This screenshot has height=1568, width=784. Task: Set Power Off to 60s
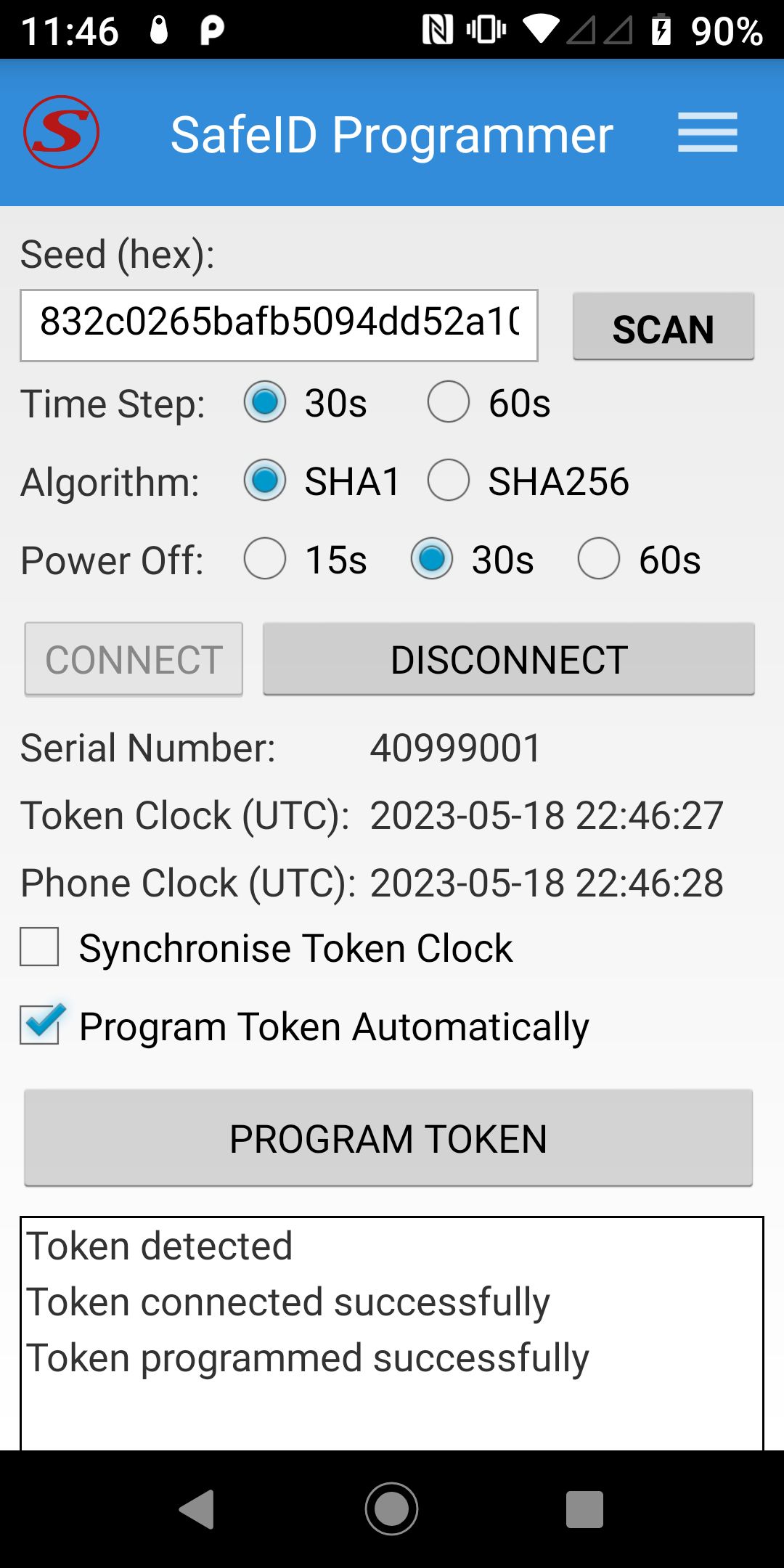point(599,558)
